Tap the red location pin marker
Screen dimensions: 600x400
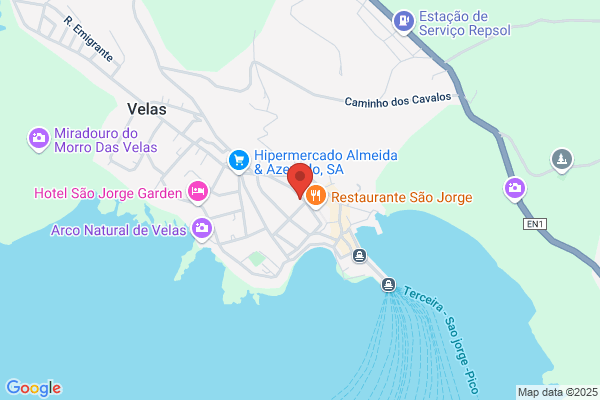coord(300,180)
